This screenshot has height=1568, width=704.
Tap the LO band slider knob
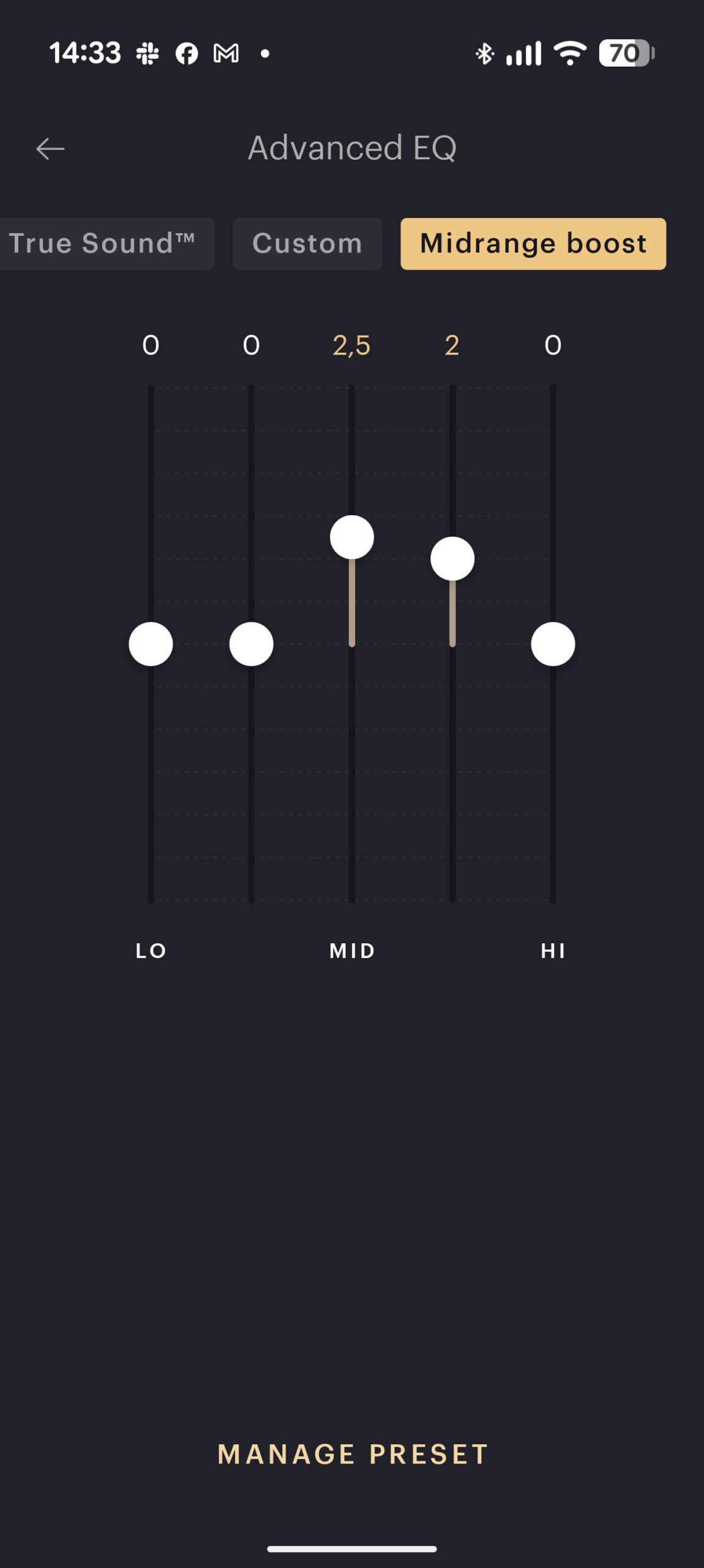[x=151, y=644]
